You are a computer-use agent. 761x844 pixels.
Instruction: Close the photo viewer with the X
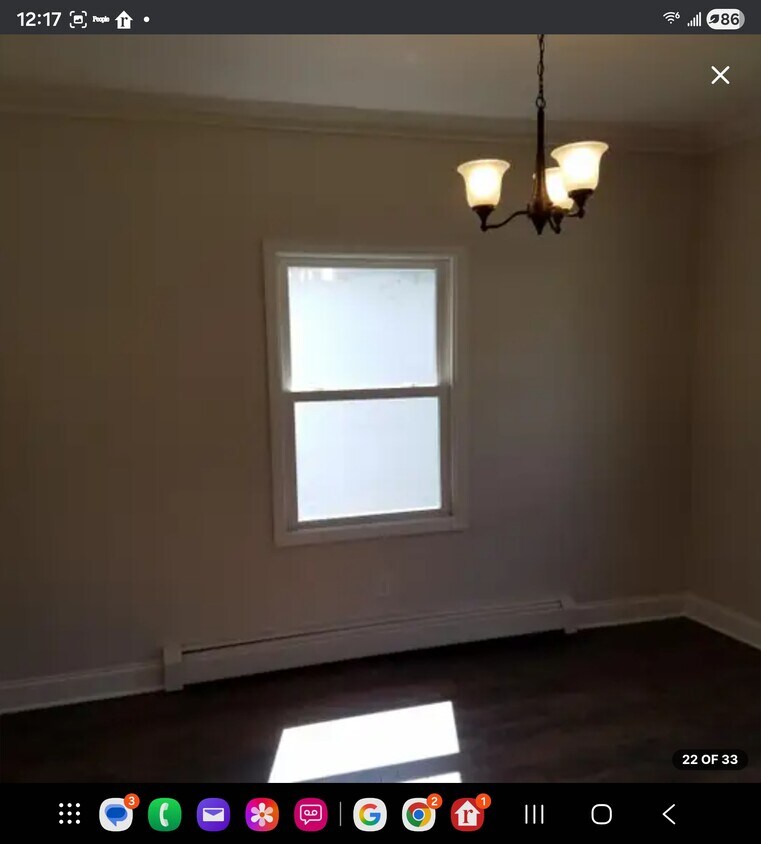pyautogui.click(x=720, y=75)
